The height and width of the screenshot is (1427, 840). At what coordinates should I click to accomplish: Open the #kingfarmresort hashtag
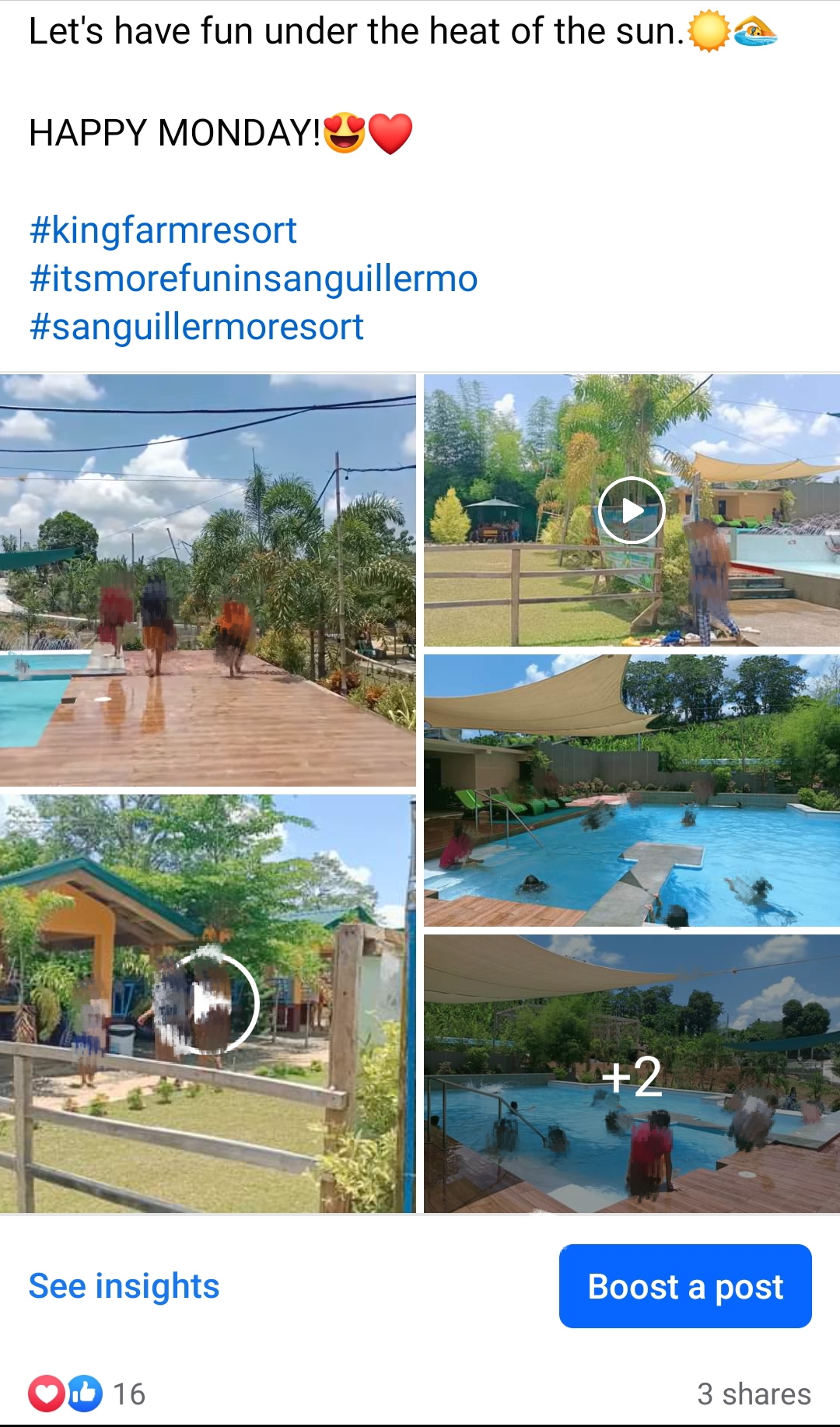pos(163,230)
